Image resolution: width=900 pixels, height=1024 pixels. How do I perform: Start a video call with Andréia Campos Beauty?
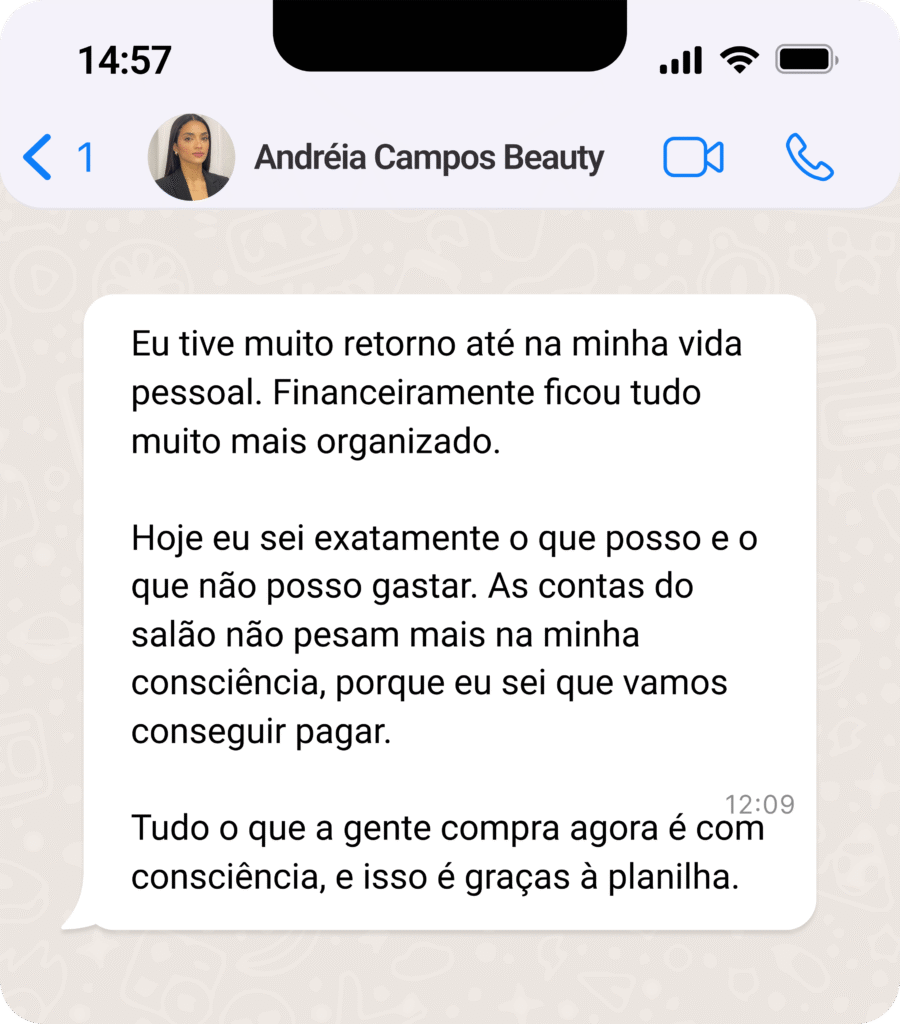pos(693,158)
